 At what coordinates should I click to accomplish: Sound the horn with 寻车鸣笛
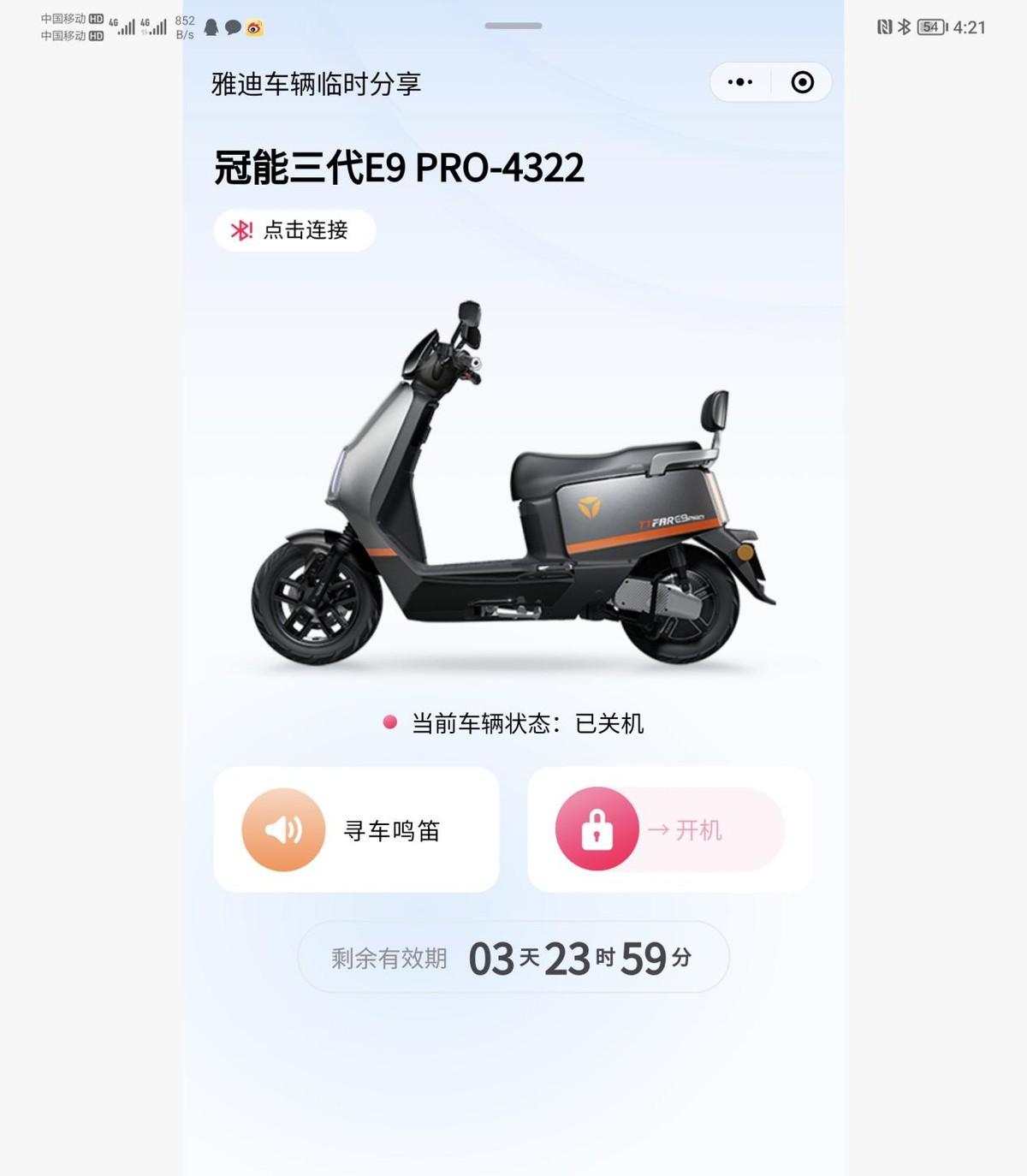click(356, 829)
